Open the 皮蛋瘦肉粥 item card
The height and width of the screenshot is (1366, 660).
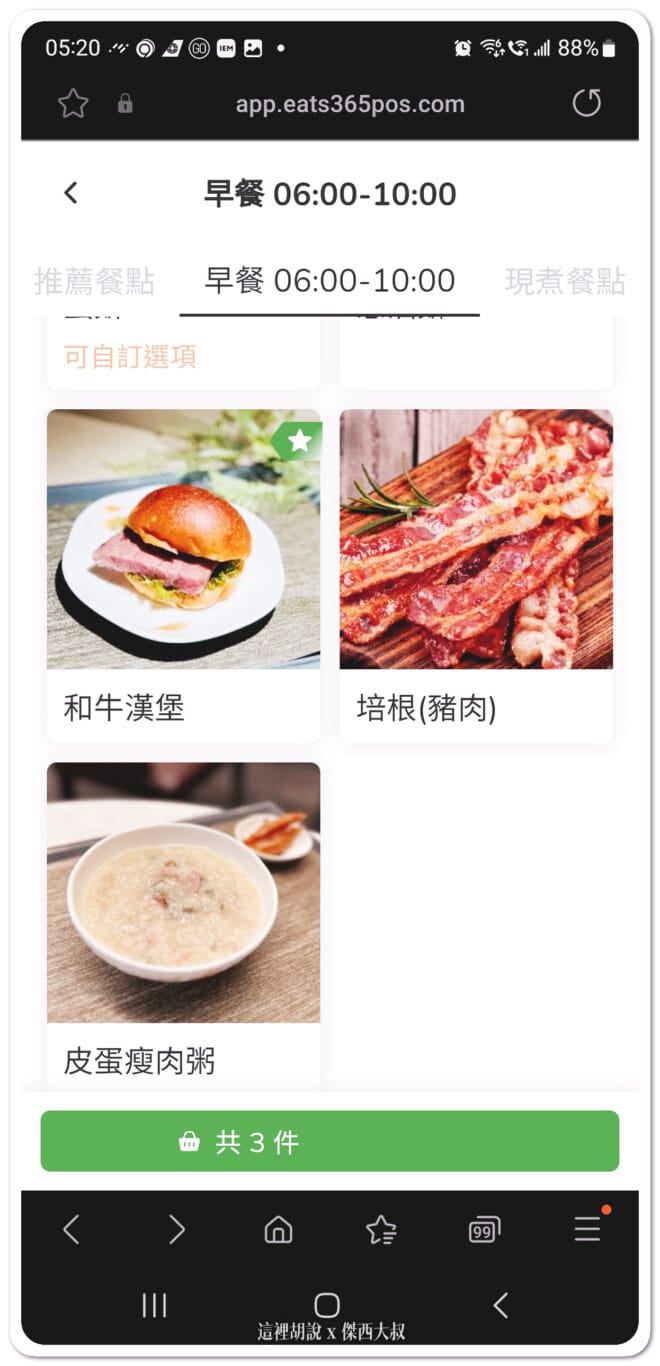tap(183, 926)
